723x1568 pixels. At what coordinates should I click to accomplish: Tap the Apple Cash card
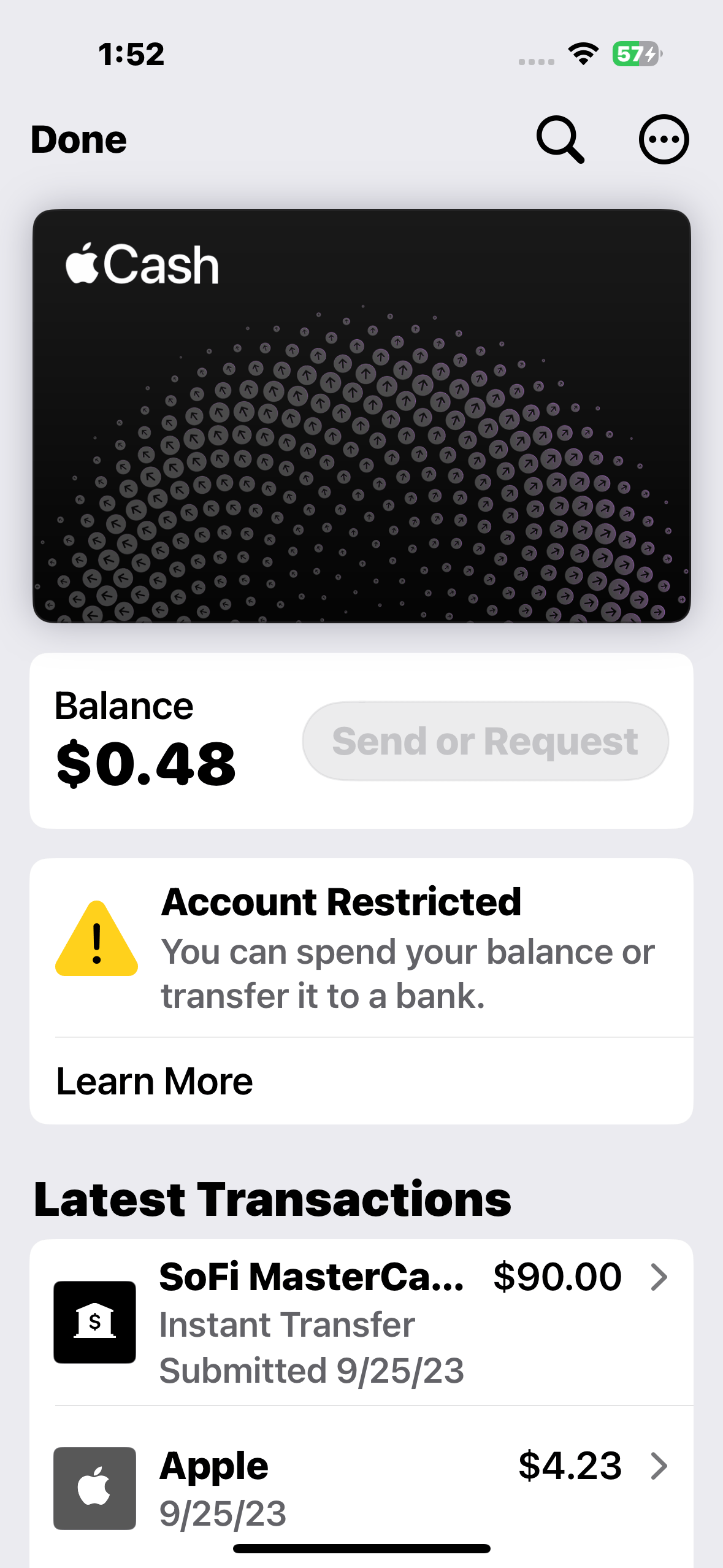[x=362, y=416]
